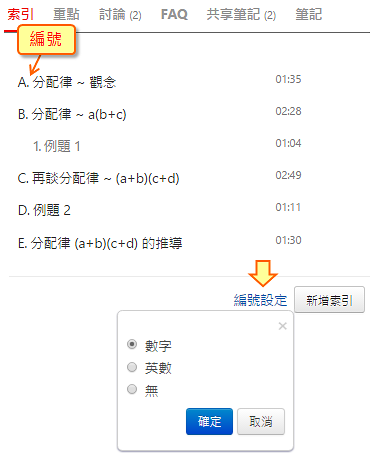Tap the 新增索引 button

[329, 300]
